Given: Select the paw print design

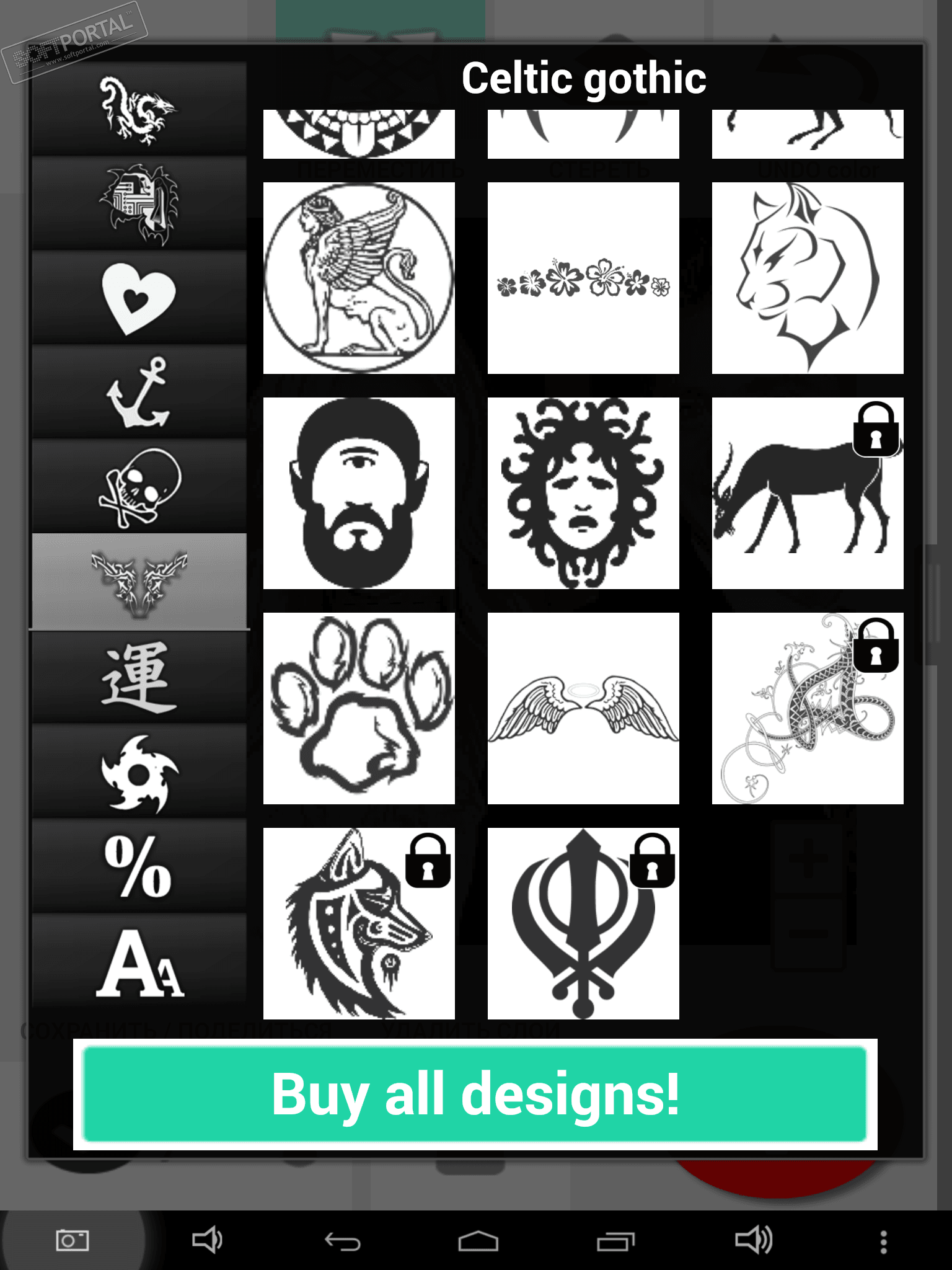Looking at the screenshot, I should click(359, 708).
